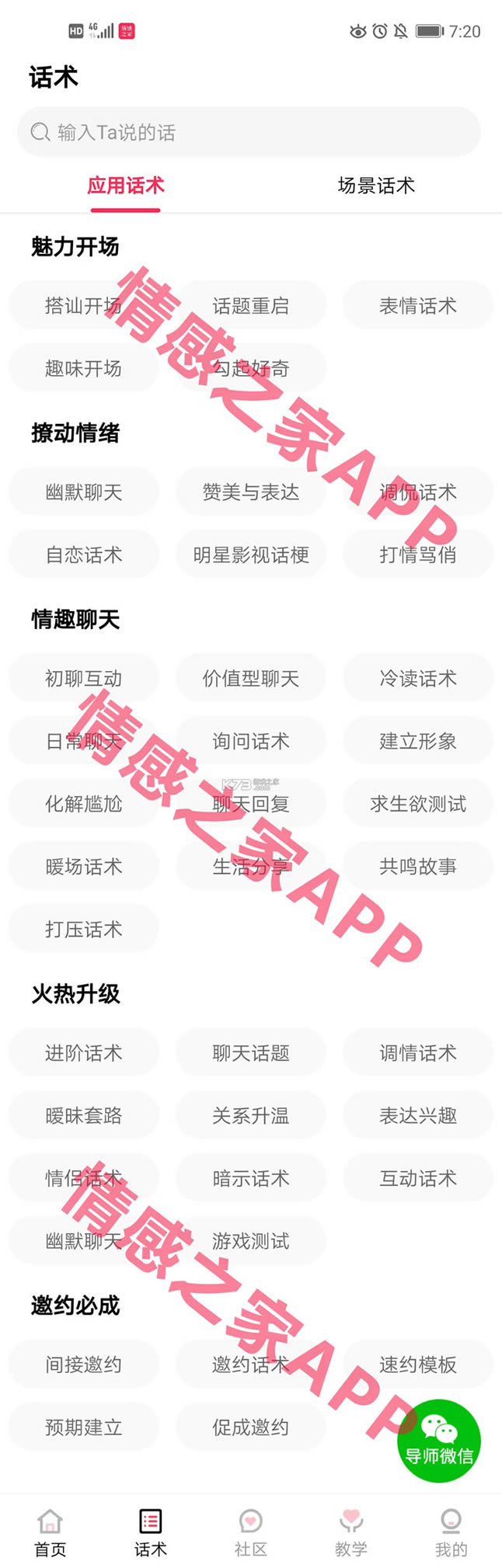
Task: Open the 关系升温 category
Action: point(250,1116)
